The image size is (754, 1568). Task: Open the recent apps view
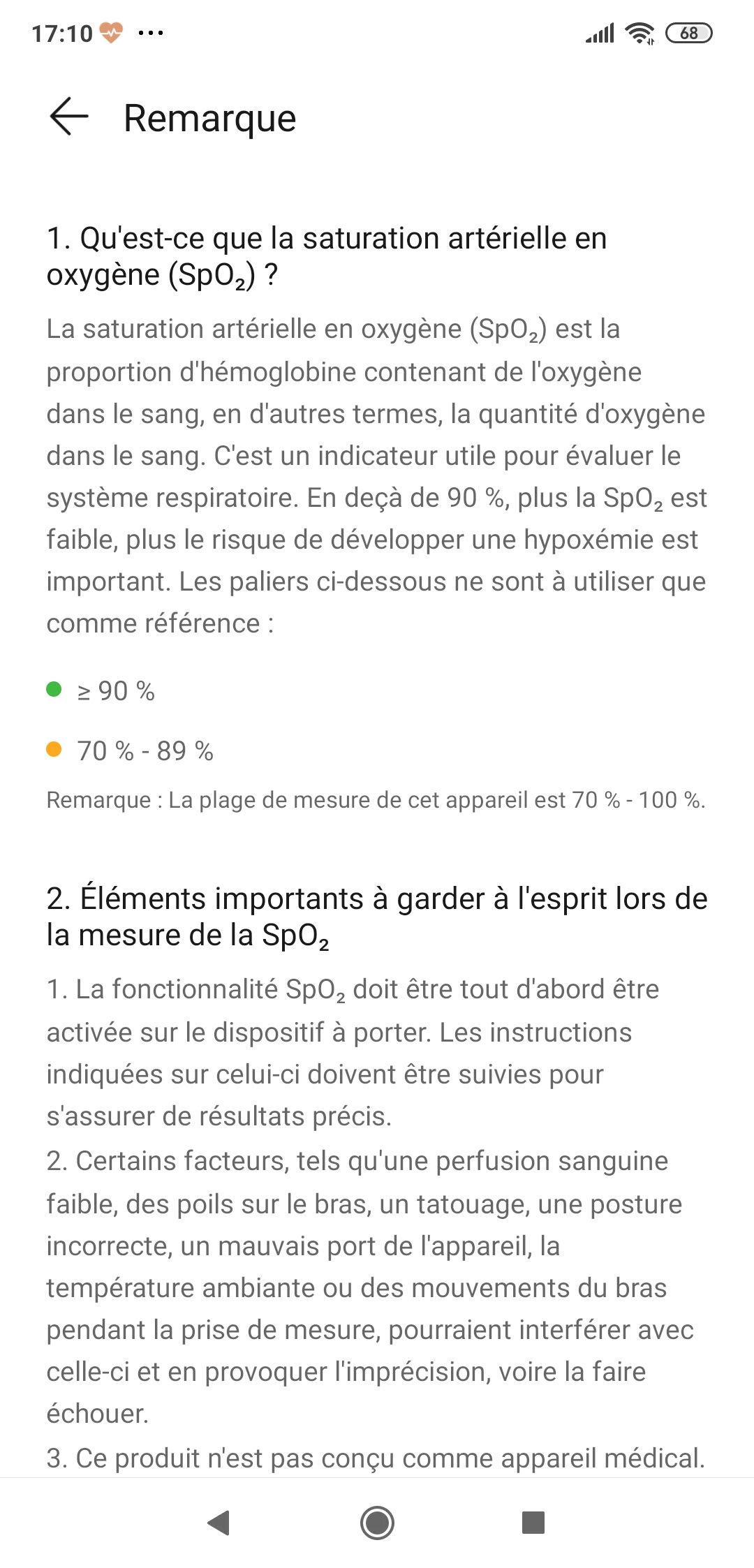tap(533, 1523)
